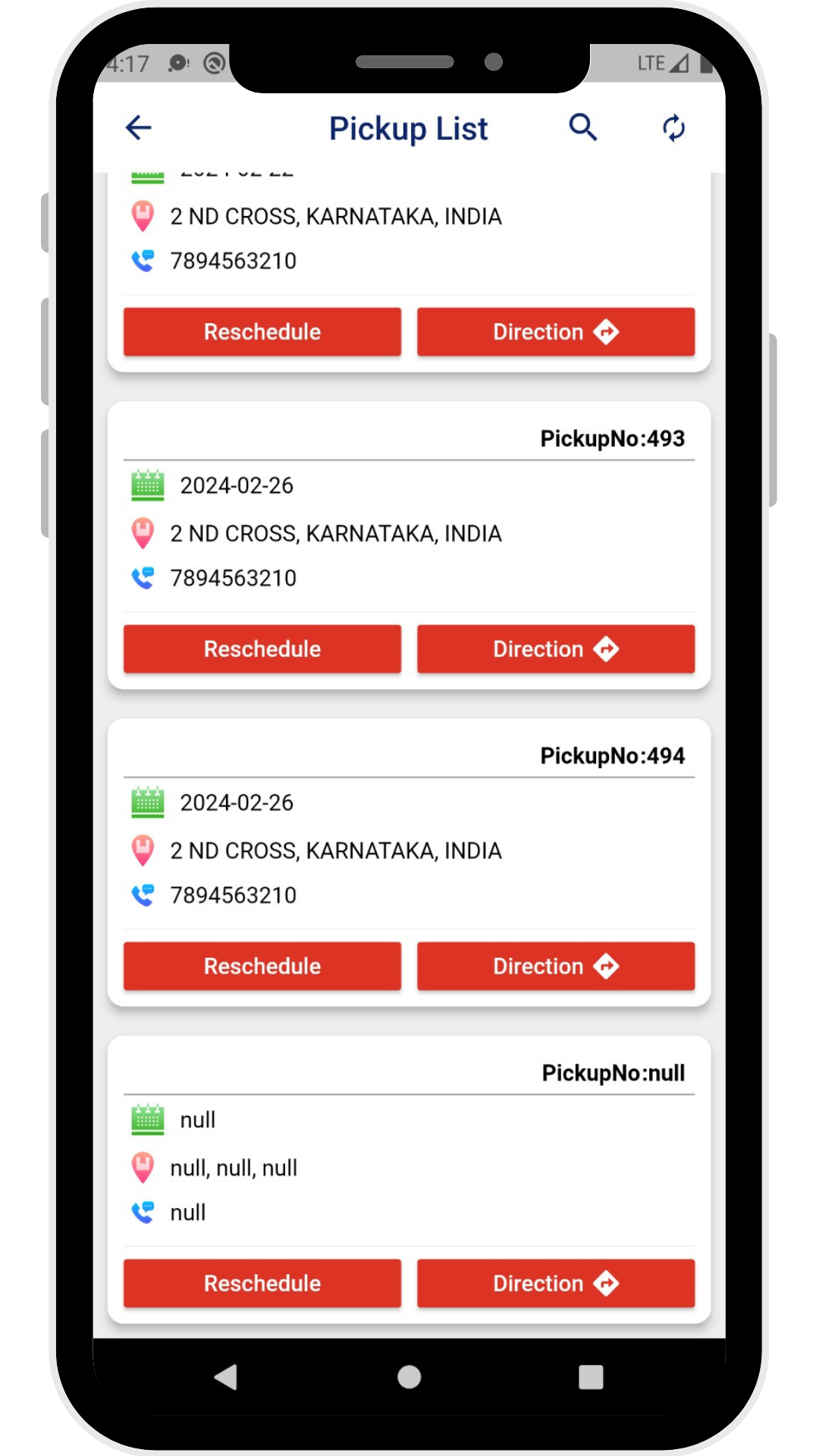Reschedule pickup number 493

click(x=262, y=649)
